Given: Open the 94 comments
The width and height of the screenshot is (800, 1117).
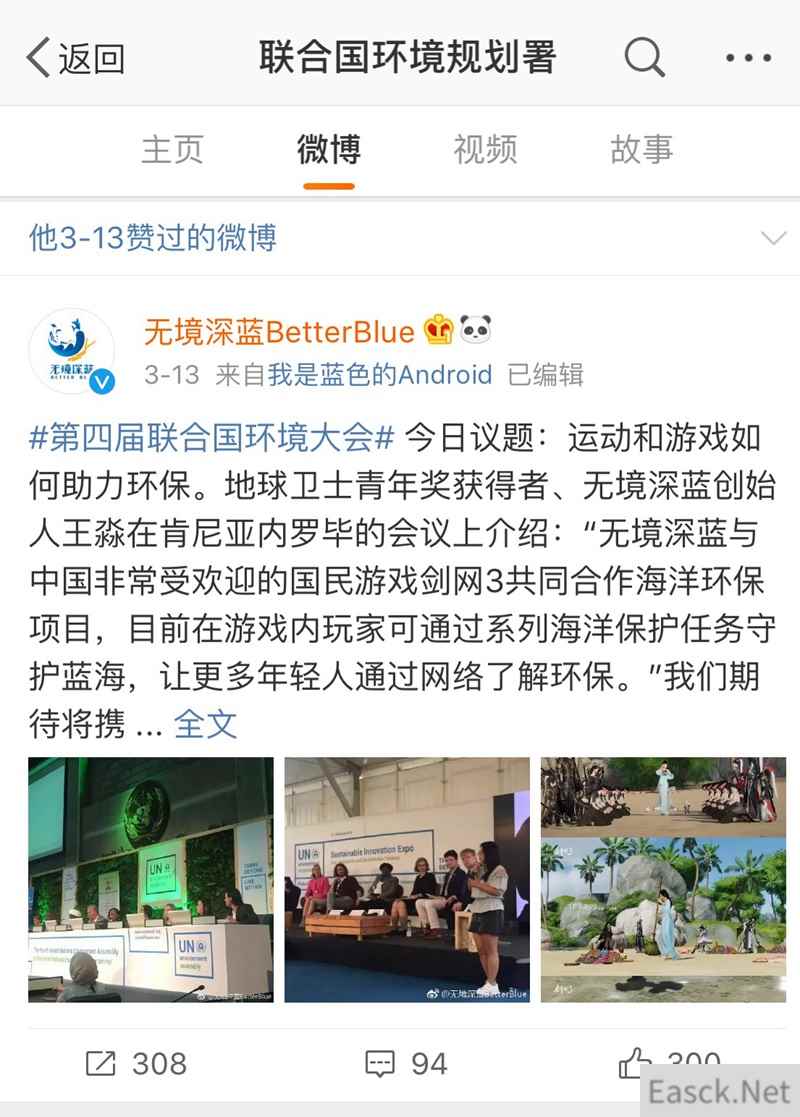Looking at the screenshot, I should click(x=405, y=1063).
